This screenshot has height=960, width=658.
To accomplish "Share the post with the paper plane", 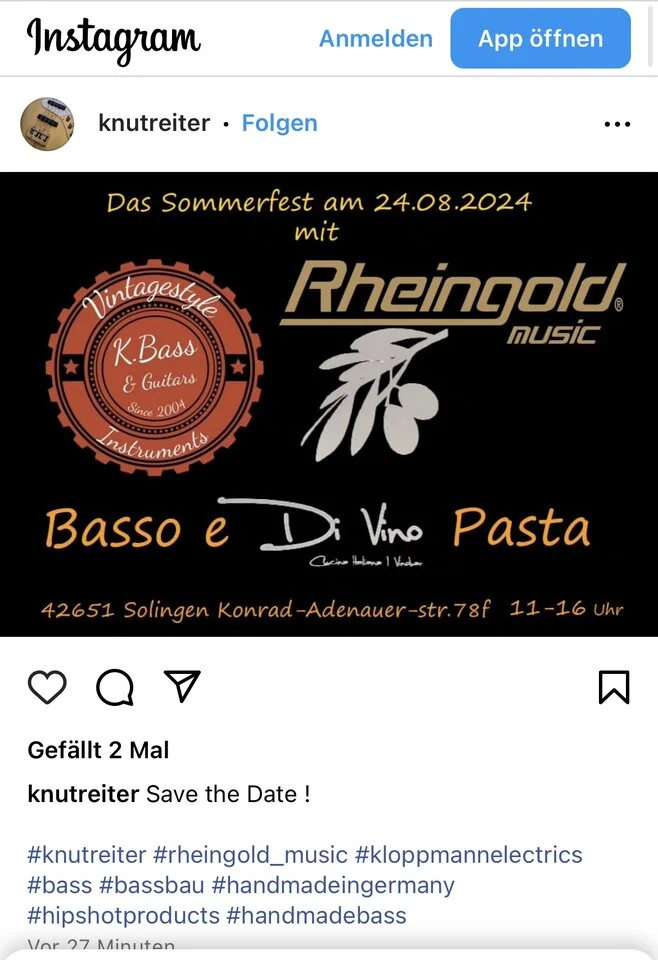I will click(182, 685).
